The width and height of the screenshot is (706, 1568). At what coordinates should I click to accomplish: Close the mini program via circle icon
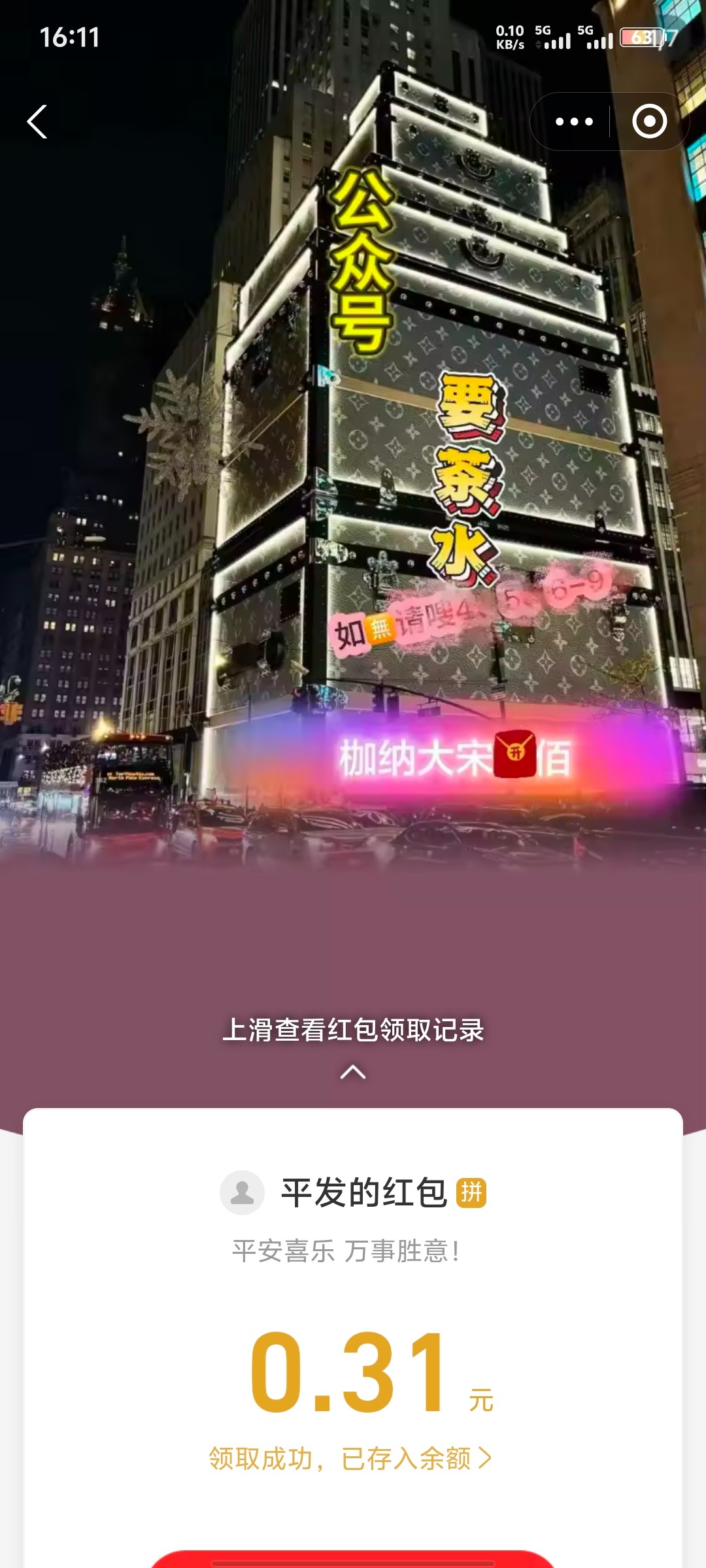point(649,122)
